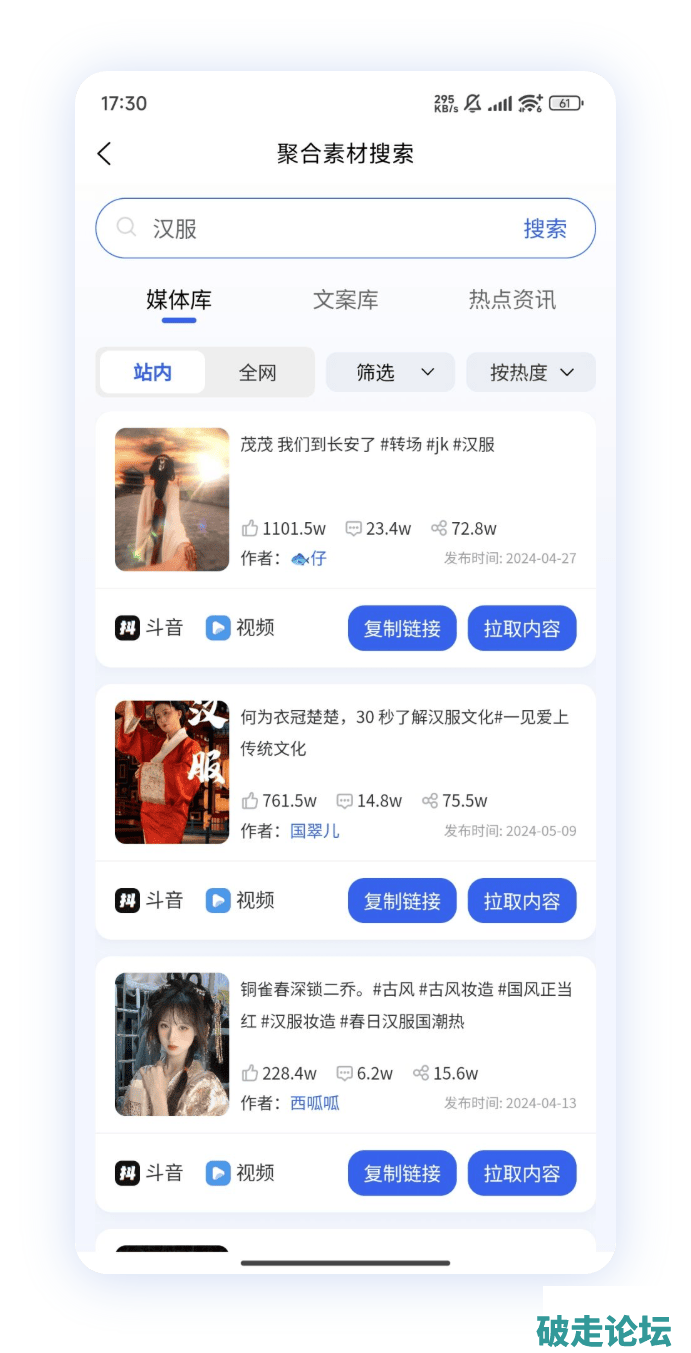Pull content for the 茂茂 我们到长安了 video

pos(522,629)
